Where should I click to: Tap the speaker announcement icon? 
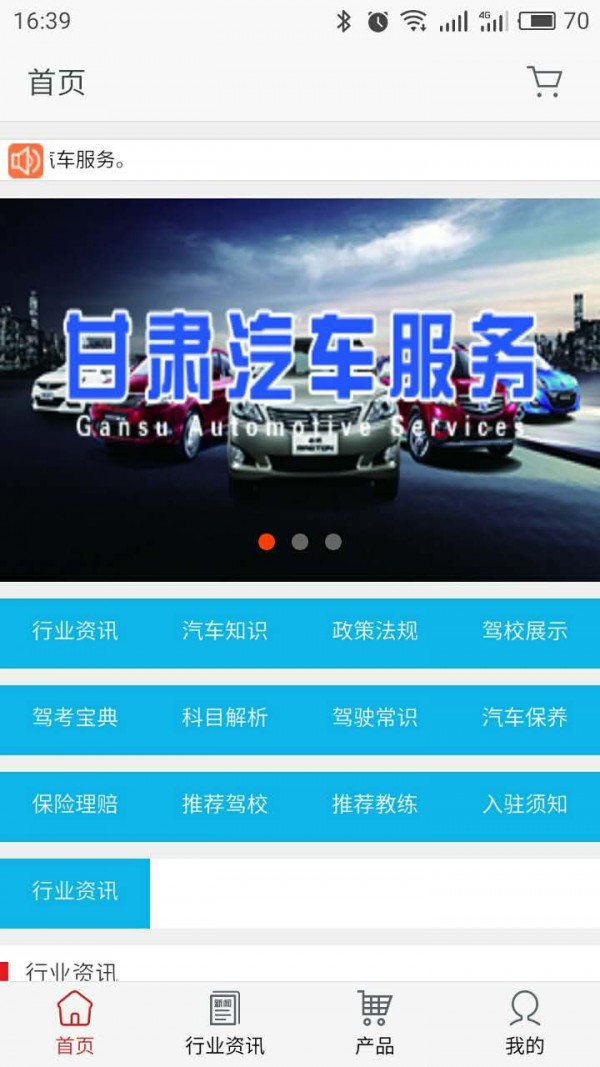(x=25, y=160)
